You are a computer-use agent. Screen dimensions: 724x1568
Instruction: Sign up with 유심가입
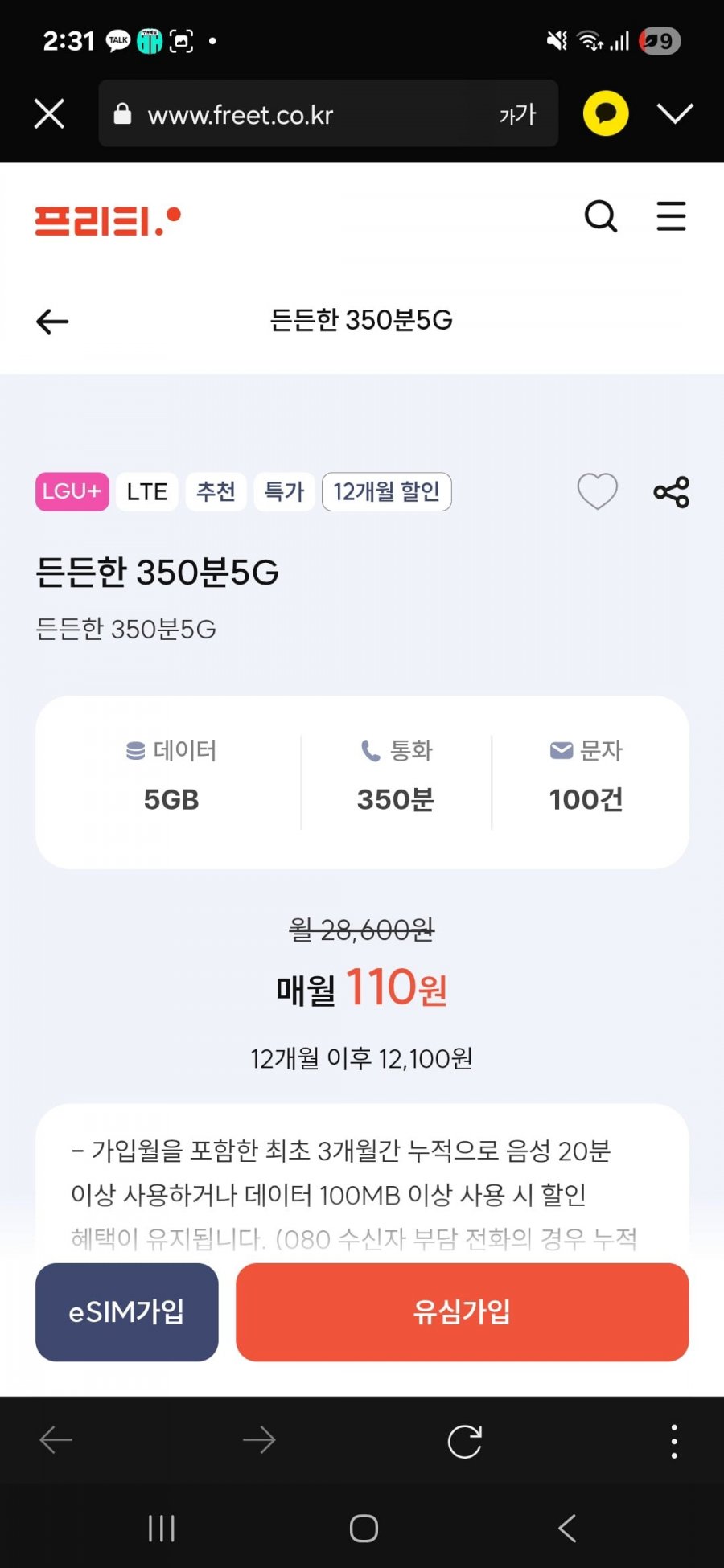pos(462,1311)
